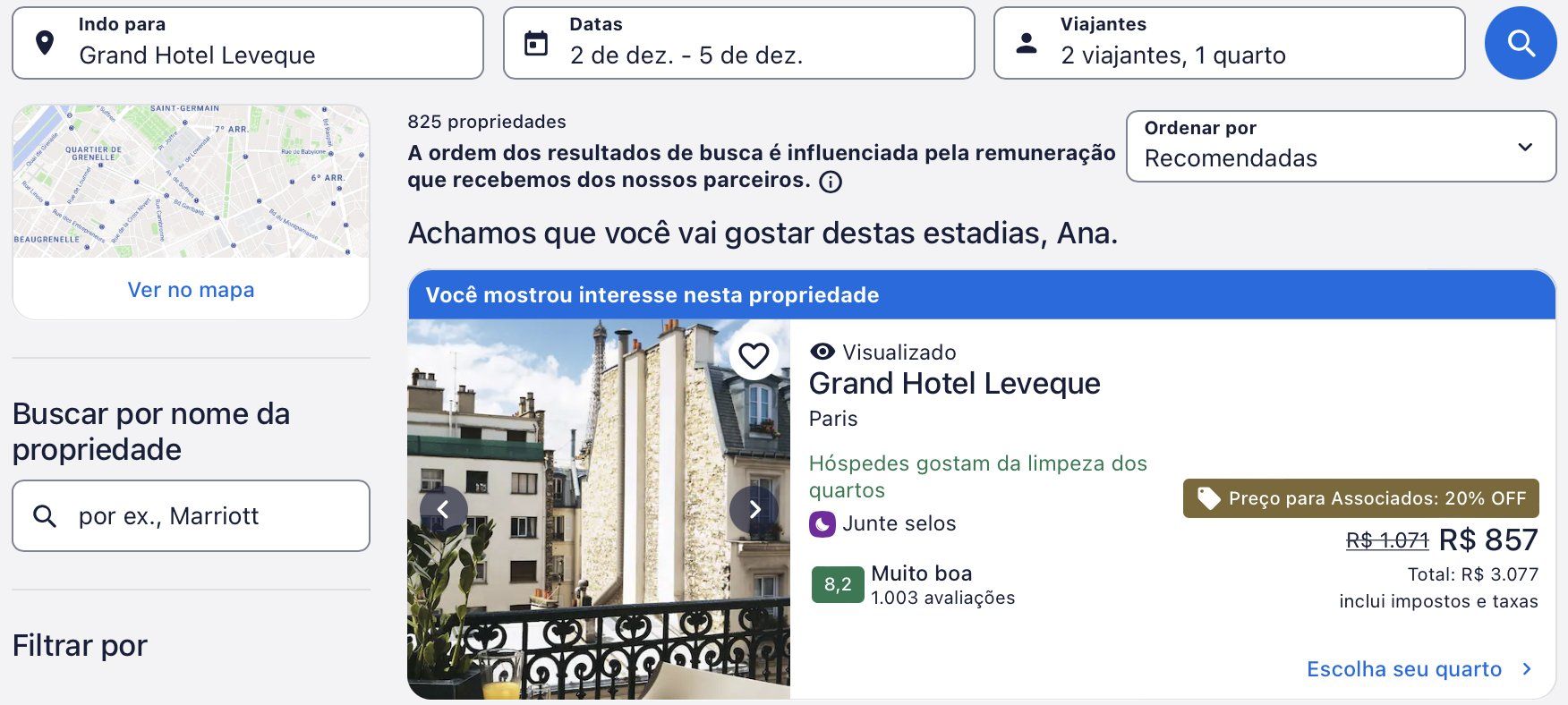Edit the destination Grand Hotel Leveque
The width and height of the screenshot is (1568, 705).
click(x=248, y=43)
